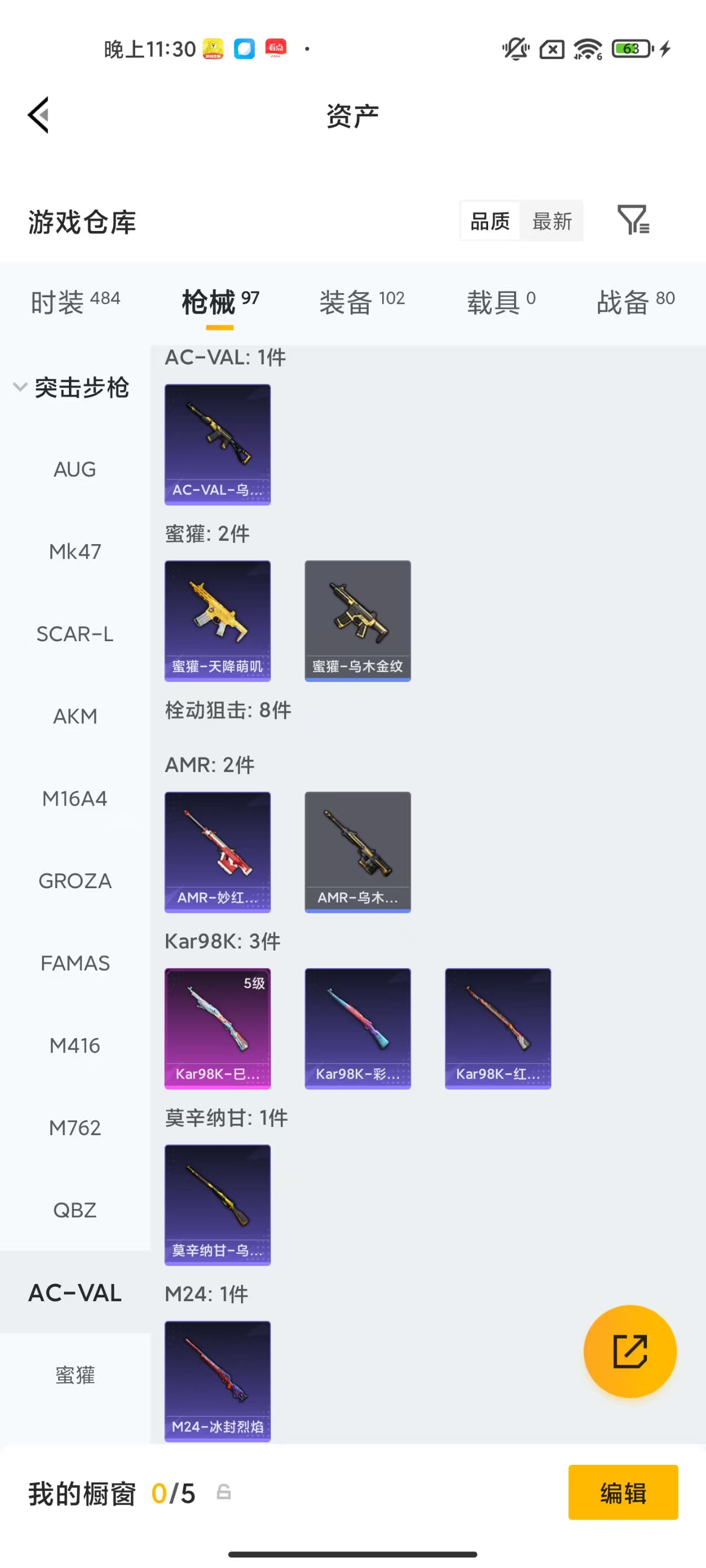Go back from the 资产 page
Screen dimensions: 706x1568
(39, 115)
